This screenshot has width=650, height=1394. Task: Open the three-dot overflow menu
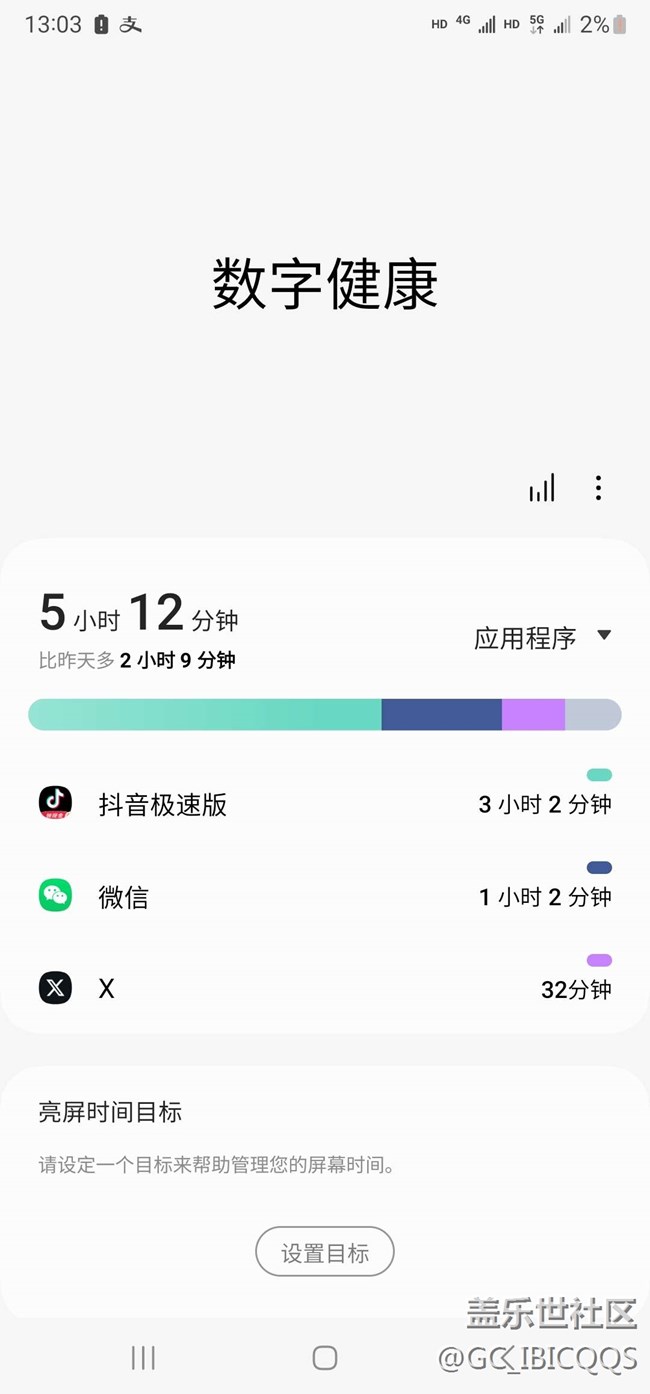coord(598,488)
